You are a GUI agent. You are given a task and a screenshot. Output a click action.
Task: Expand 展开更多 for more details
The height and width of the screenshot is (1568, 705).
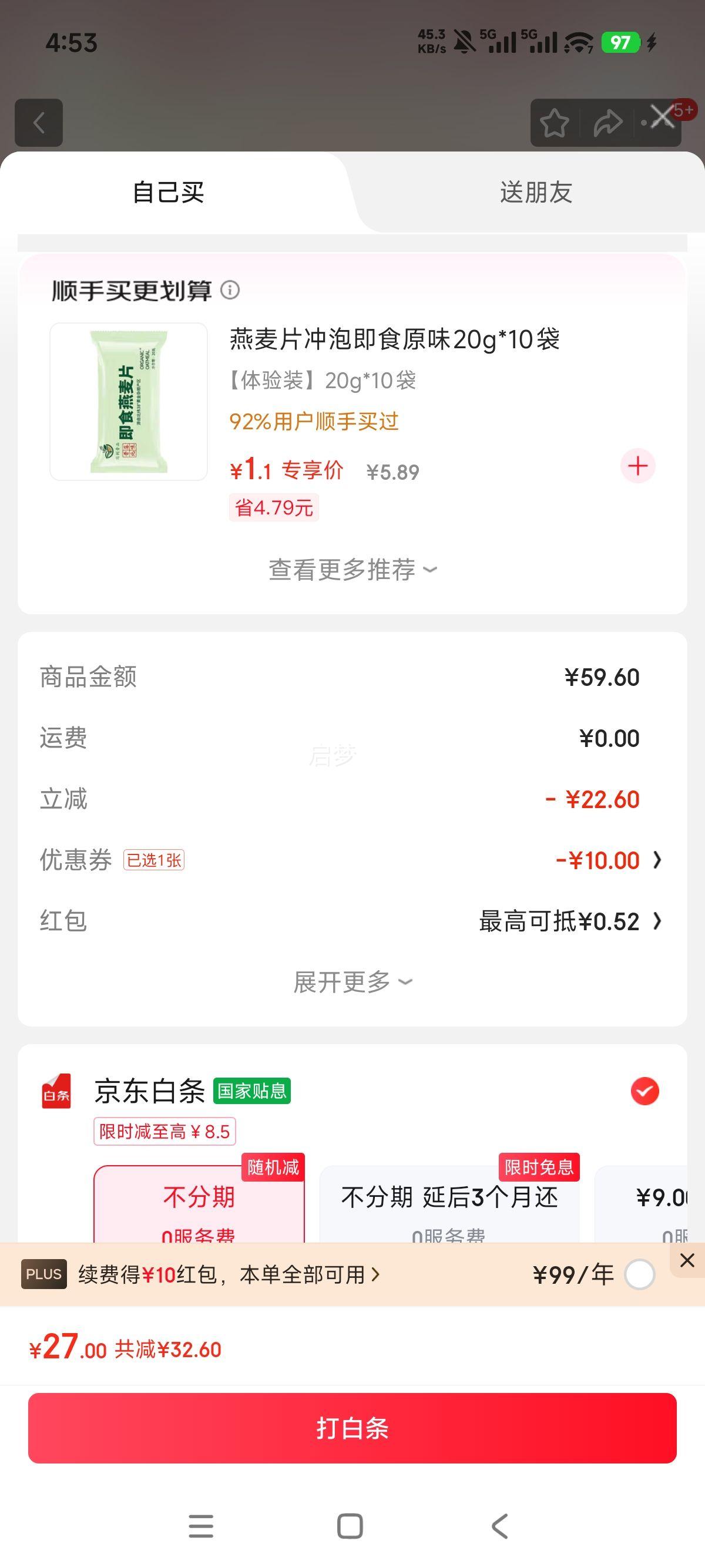click(352, 981)
